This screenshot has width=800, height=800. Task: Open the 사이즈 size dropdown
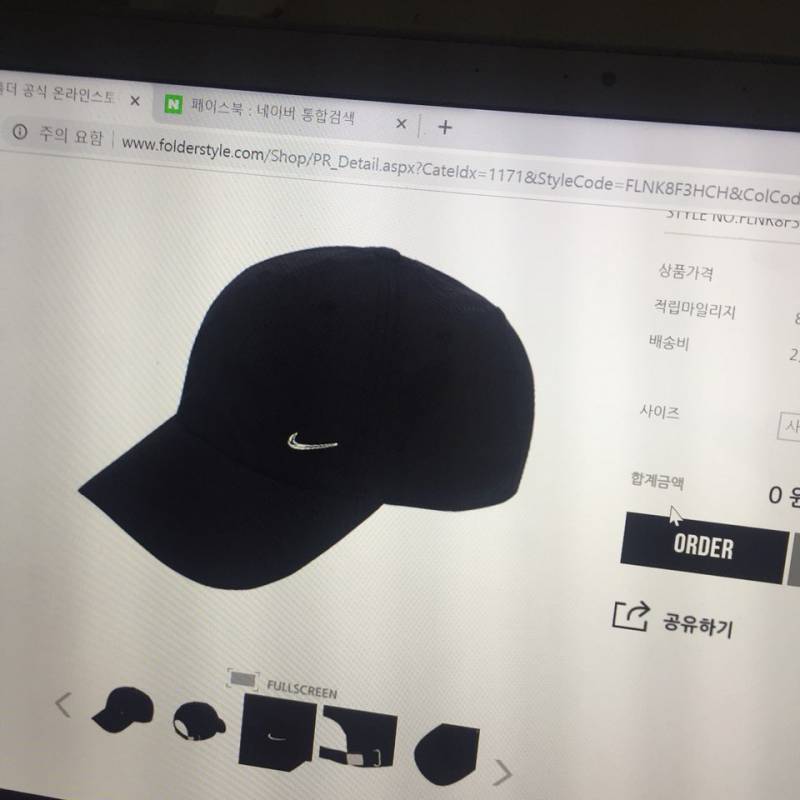[x=788, y=427]
